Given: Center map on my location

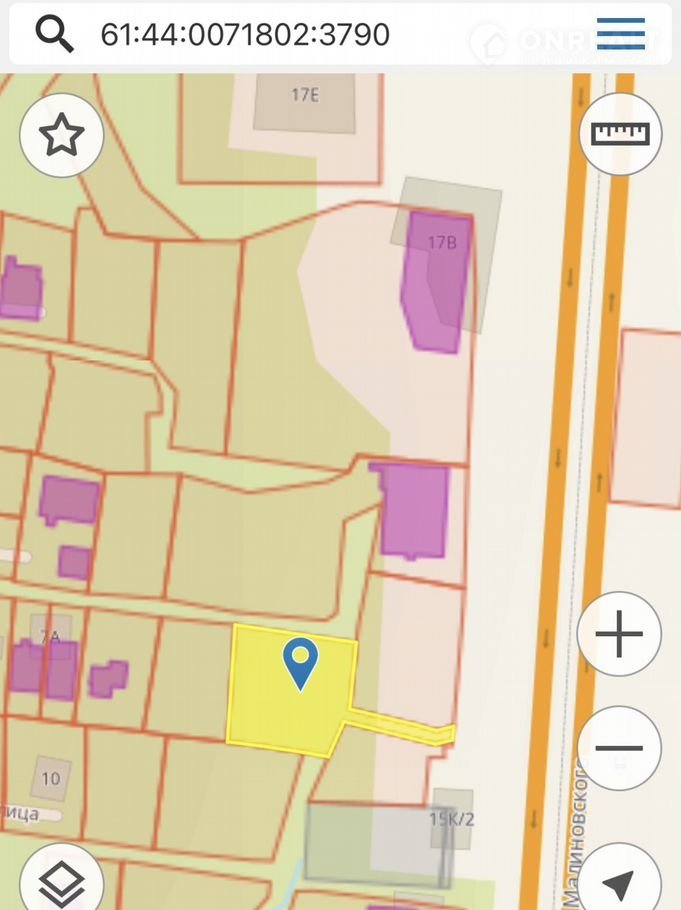Looking at the screenshot, I should (x=620, y=882).
